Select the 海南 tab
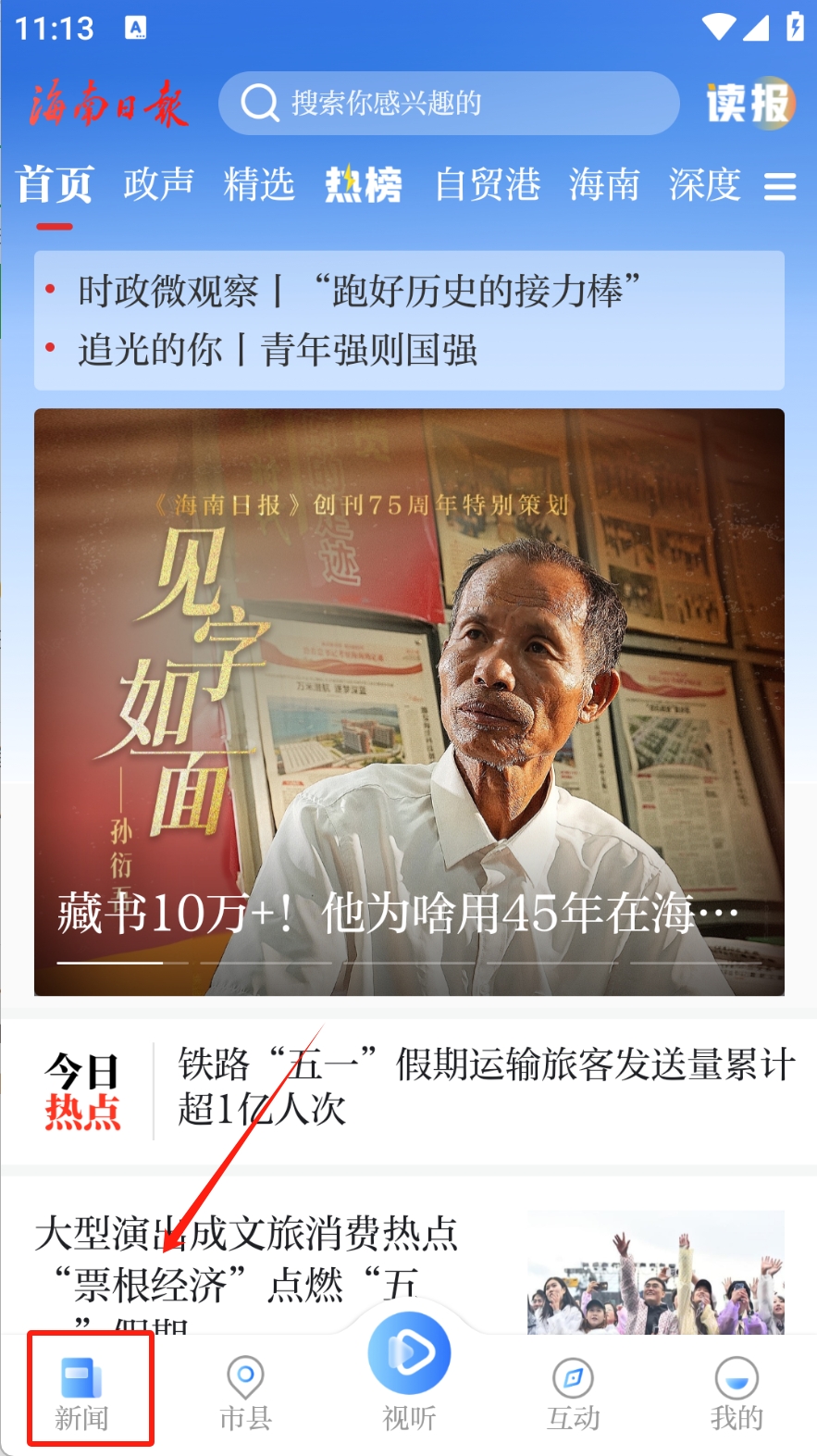Viewport: 817px width, 1456px height. [604, 184]
